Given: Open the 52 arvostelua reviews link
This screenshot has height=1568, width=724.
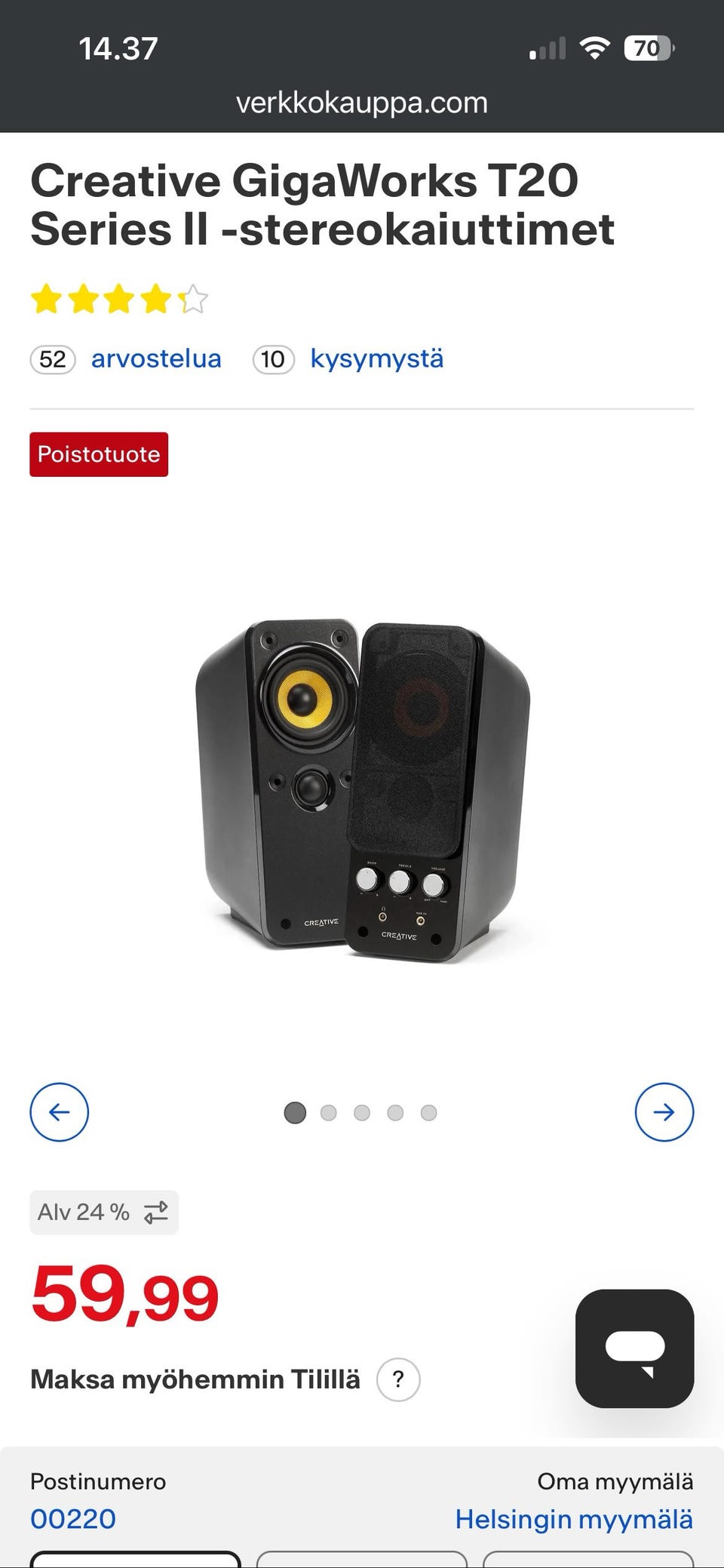Looking at the screenshot, I should 126,359.
